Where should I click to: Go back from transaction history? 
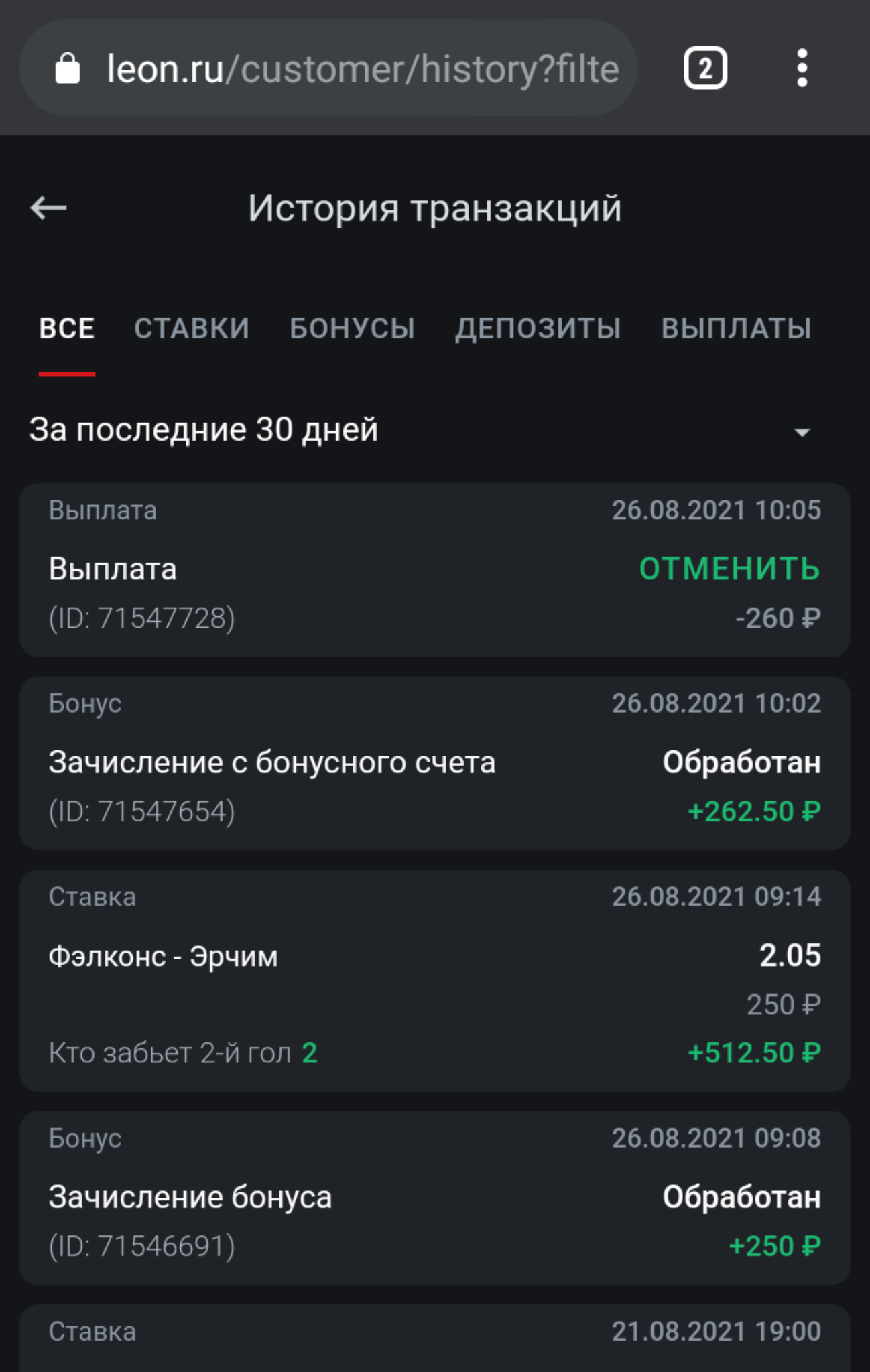tap(48, 208)
